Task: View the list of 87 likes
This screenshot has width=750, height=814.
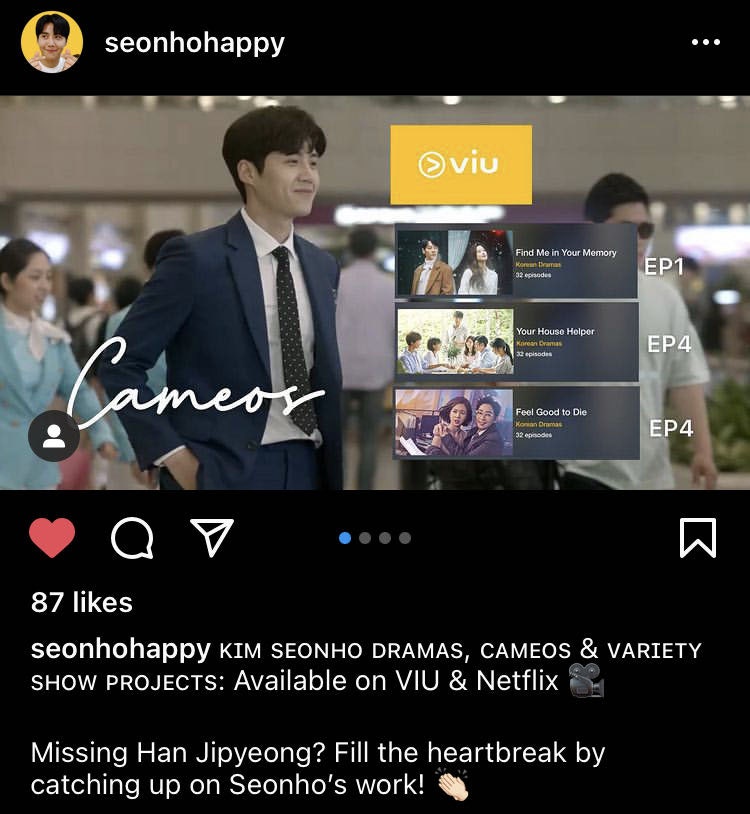Action: (81, 602)
